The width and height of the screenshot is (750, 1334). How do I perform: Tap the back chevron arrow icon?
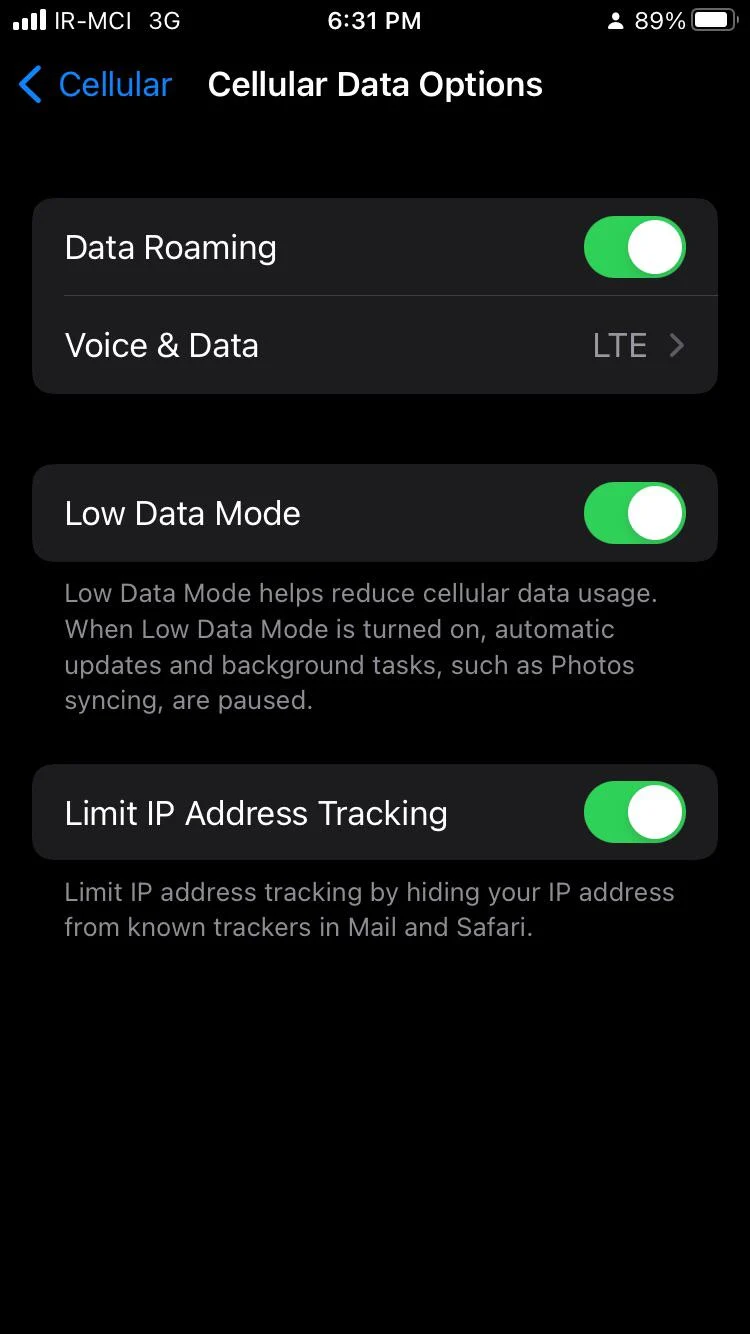pos(30,85)
